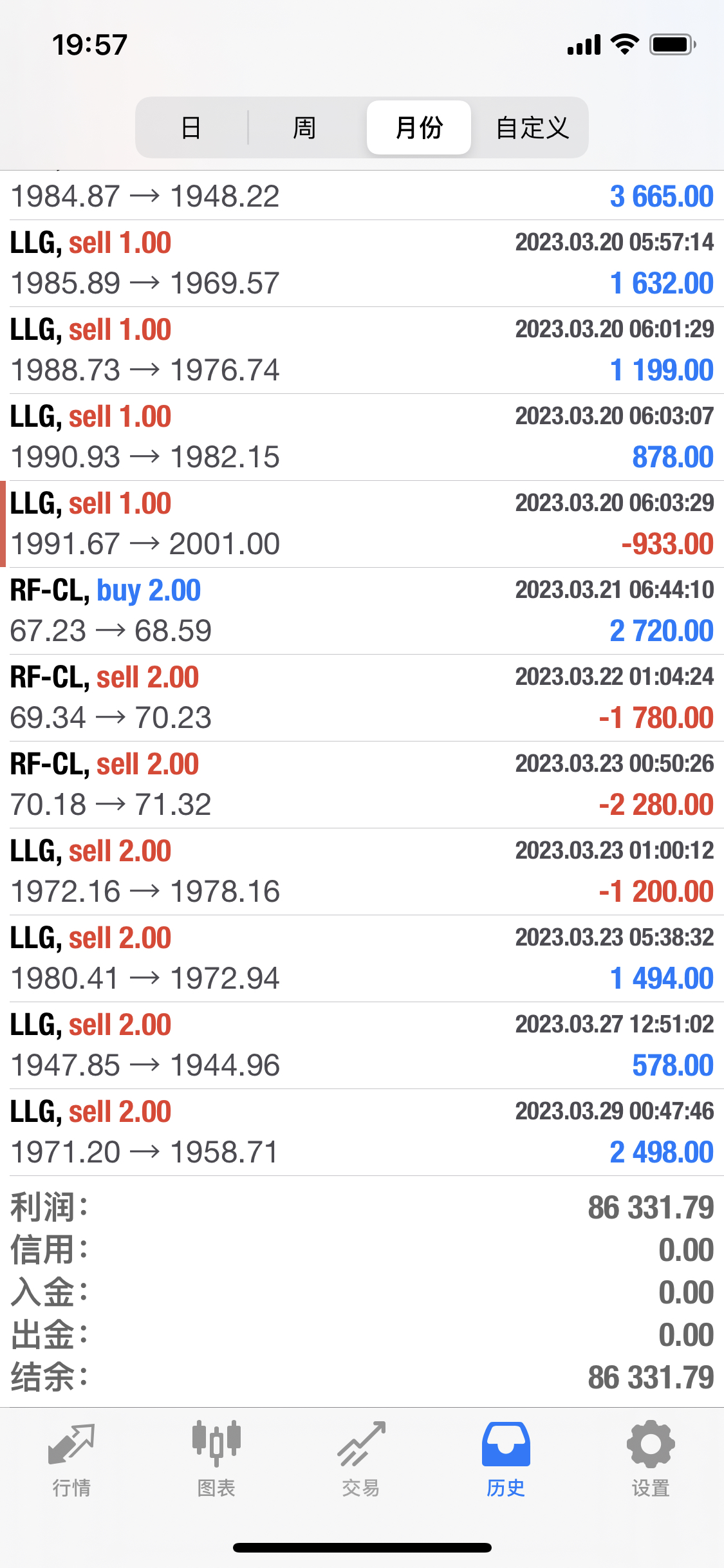Go to the 图表 chart tab
This screenshot has width=724, height=1568.
point(216,1459)
